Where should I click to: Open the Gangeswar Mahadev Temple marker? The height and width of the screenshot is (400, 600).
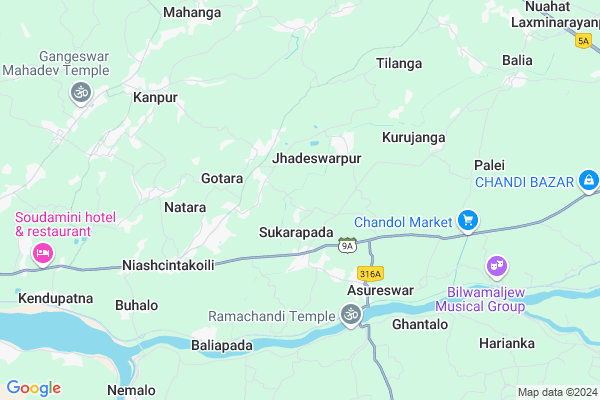pyautogui.click(x=80, y=93)
